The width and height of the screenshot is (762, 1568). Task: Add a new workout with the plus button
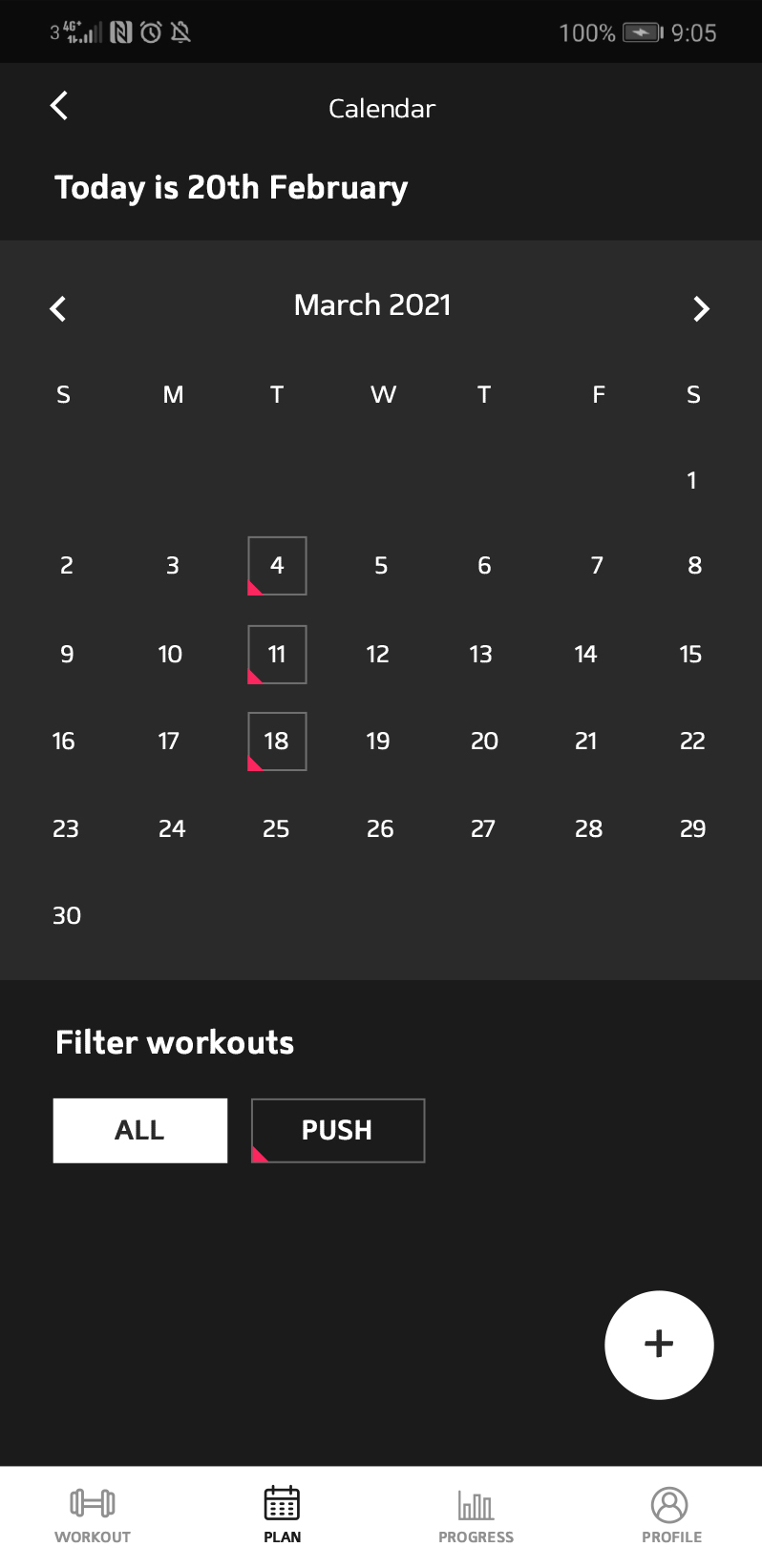[659, 1345]
